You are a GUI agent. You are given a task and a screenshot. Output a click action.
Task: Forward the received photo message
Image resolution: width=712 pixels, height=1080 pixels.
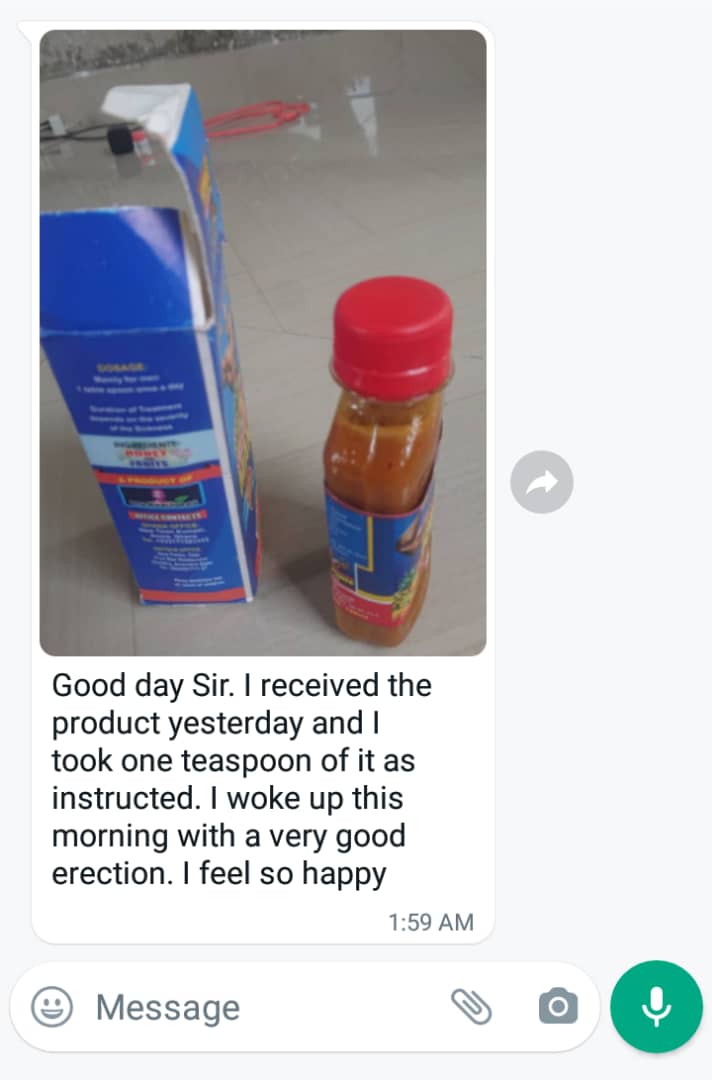541,483
